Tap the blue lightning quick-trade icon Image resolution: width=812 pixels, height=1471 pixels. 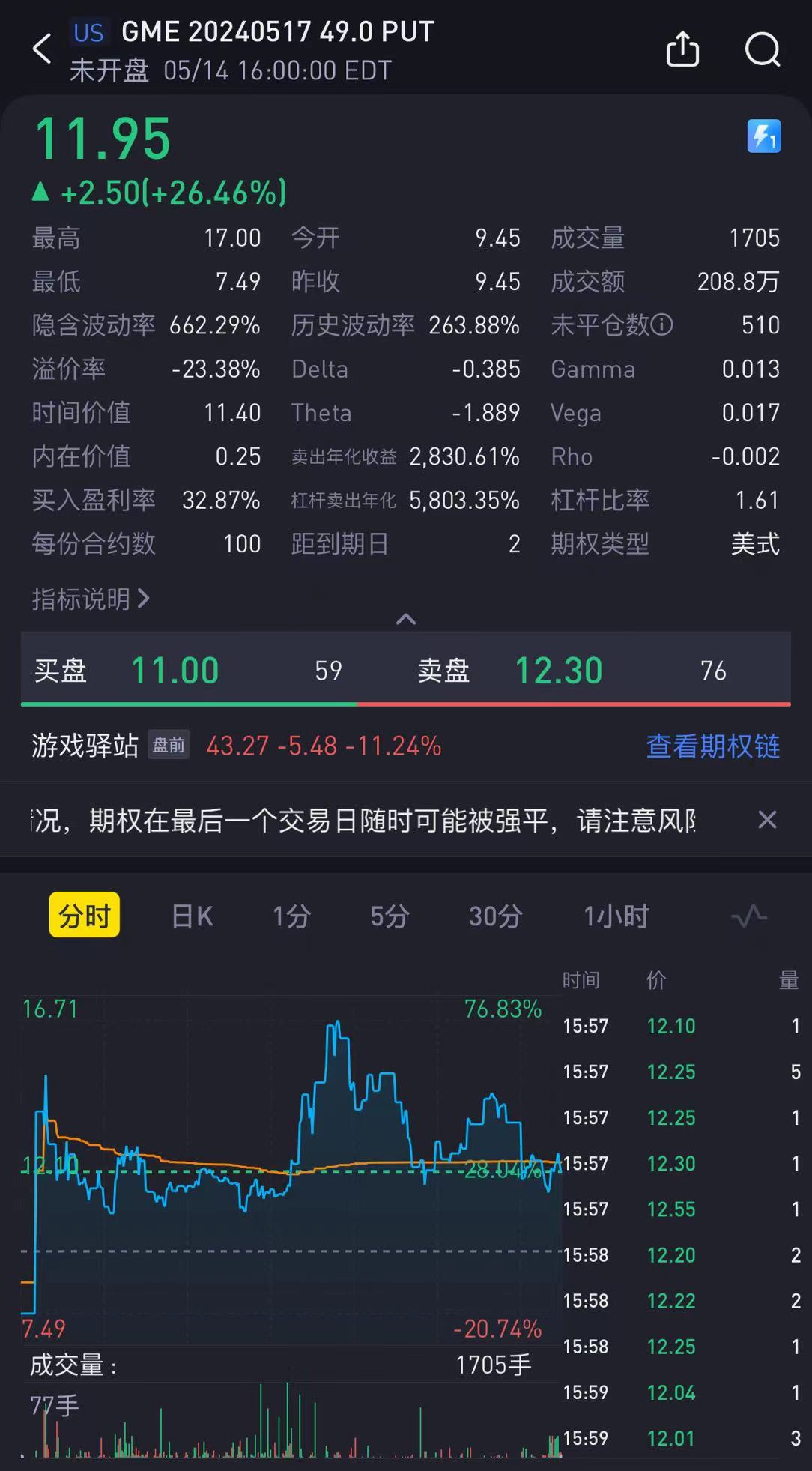click(x=763, y=136)
